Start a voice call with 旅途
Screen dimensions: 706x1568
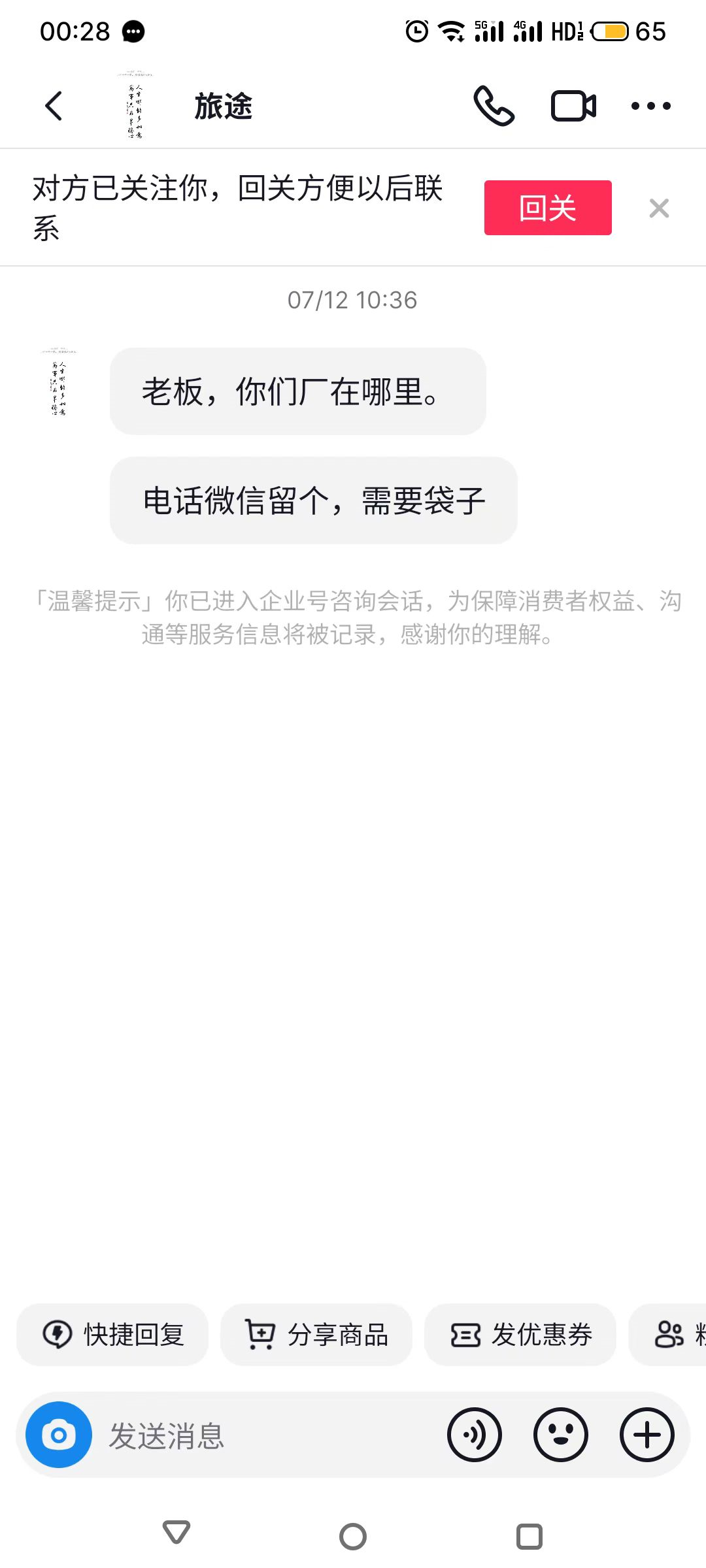coord(494,106)
